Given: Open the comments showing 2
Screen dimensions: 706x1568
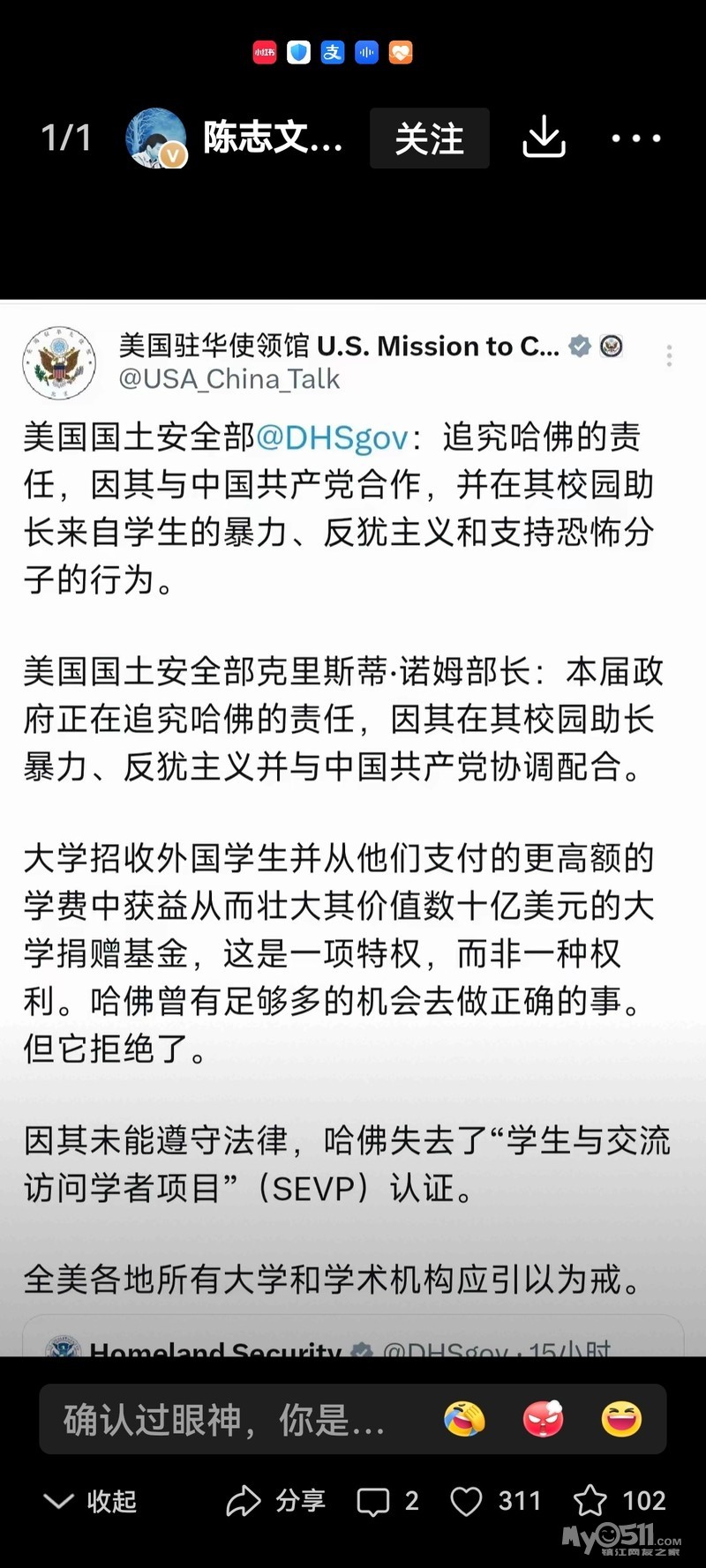Looking at the screenshot, I should [x=387, y=1501].
